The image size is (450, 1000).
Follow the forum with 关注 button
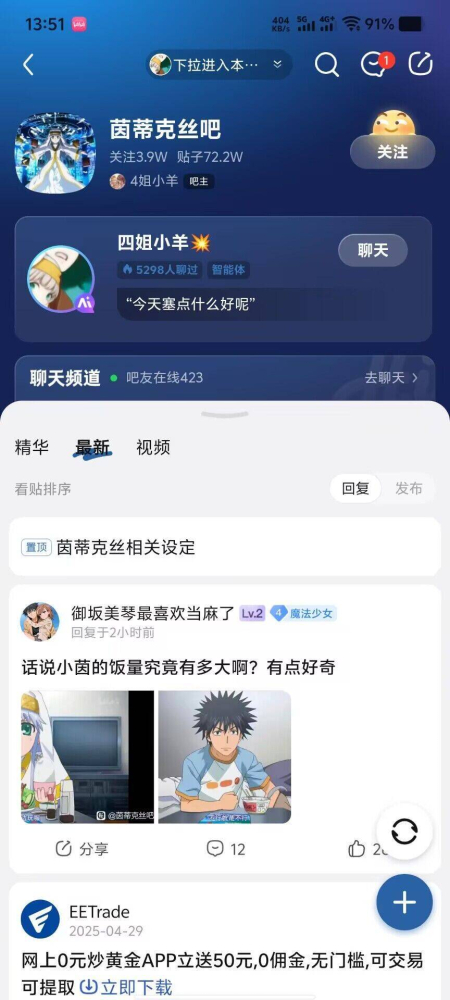pyautogui.click(x=393, y=152)
